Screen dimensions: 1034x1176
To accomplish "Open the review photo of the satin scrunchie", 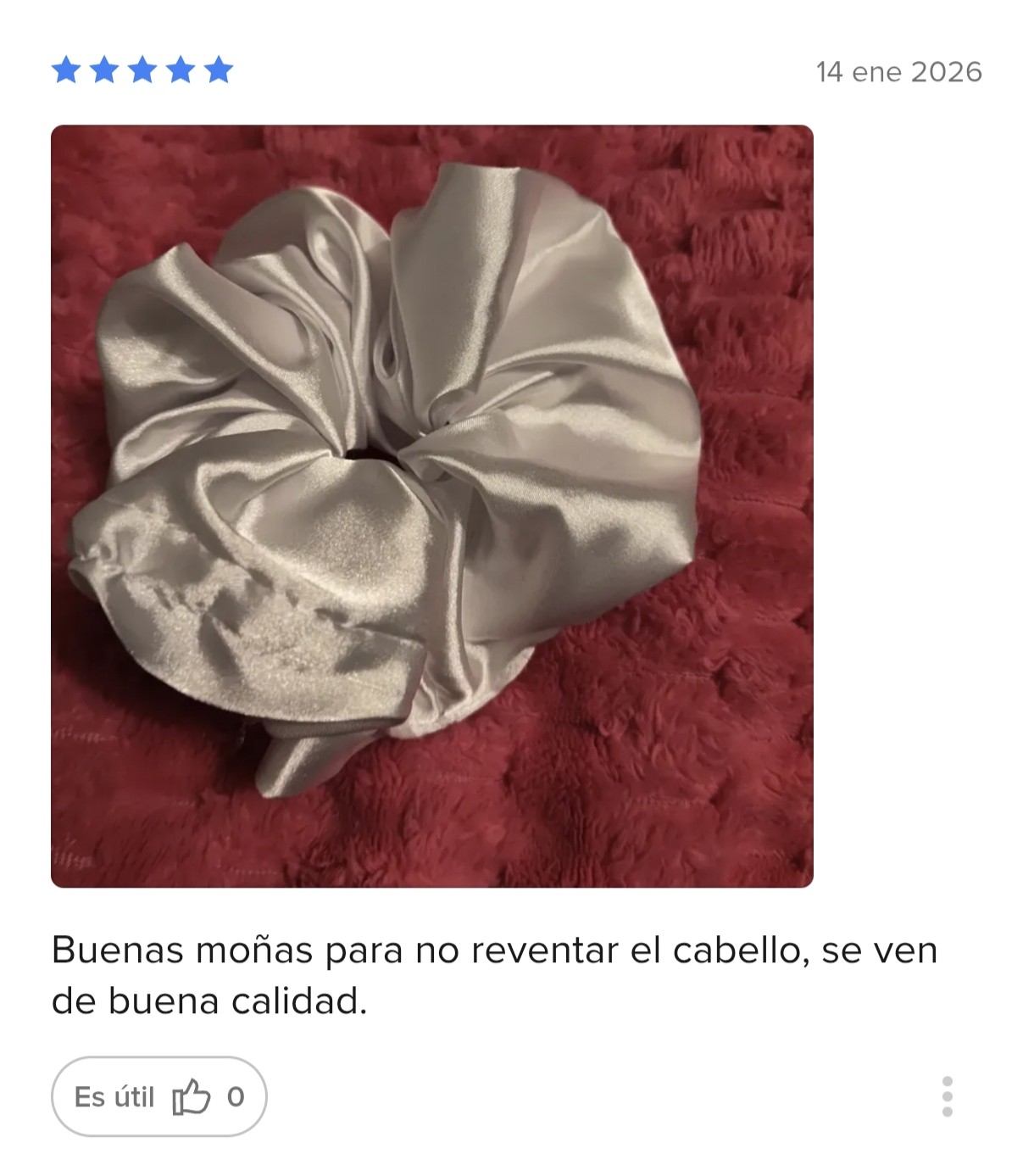I will tap(432, 506).
